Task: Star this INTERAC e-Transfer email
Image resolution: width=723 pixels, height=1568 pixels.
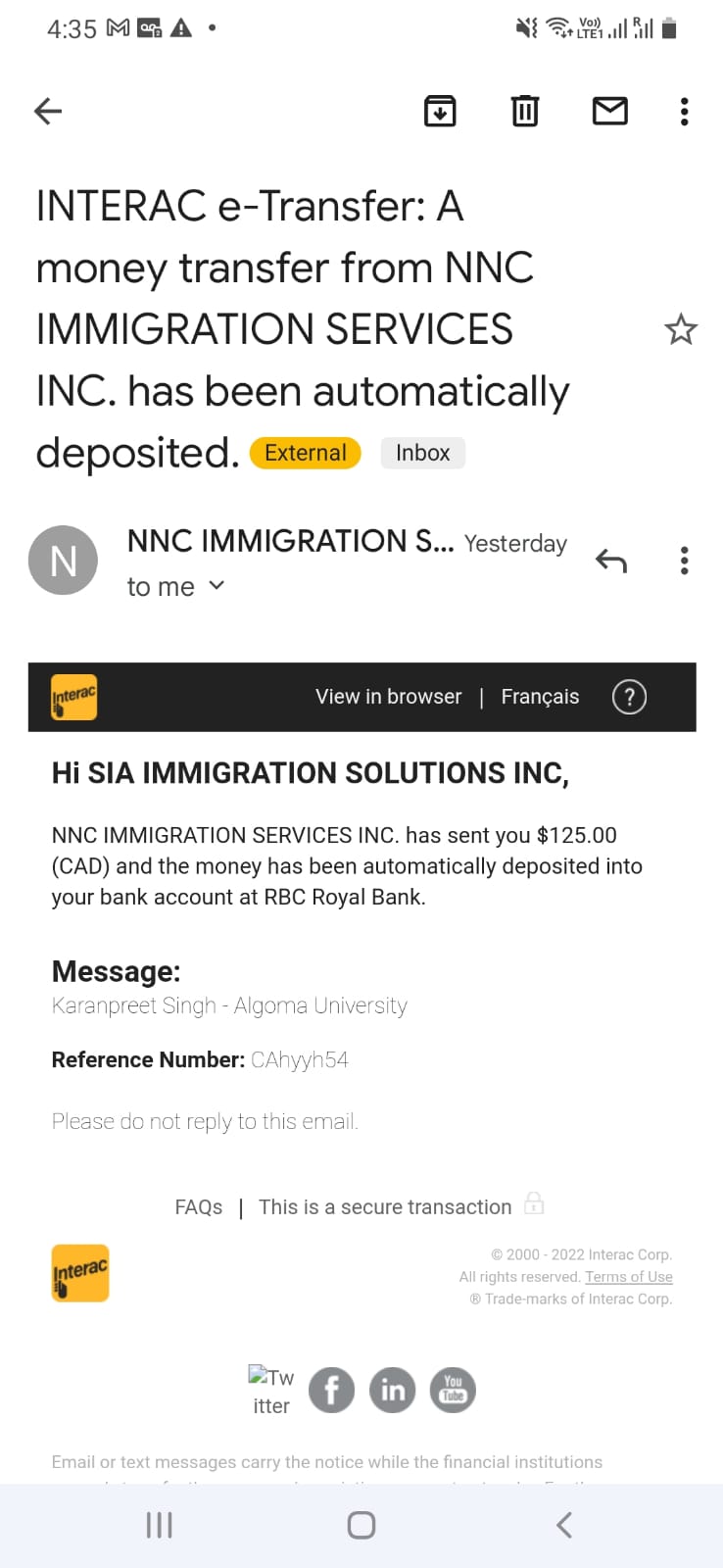Action: click(x=681, y=329)
